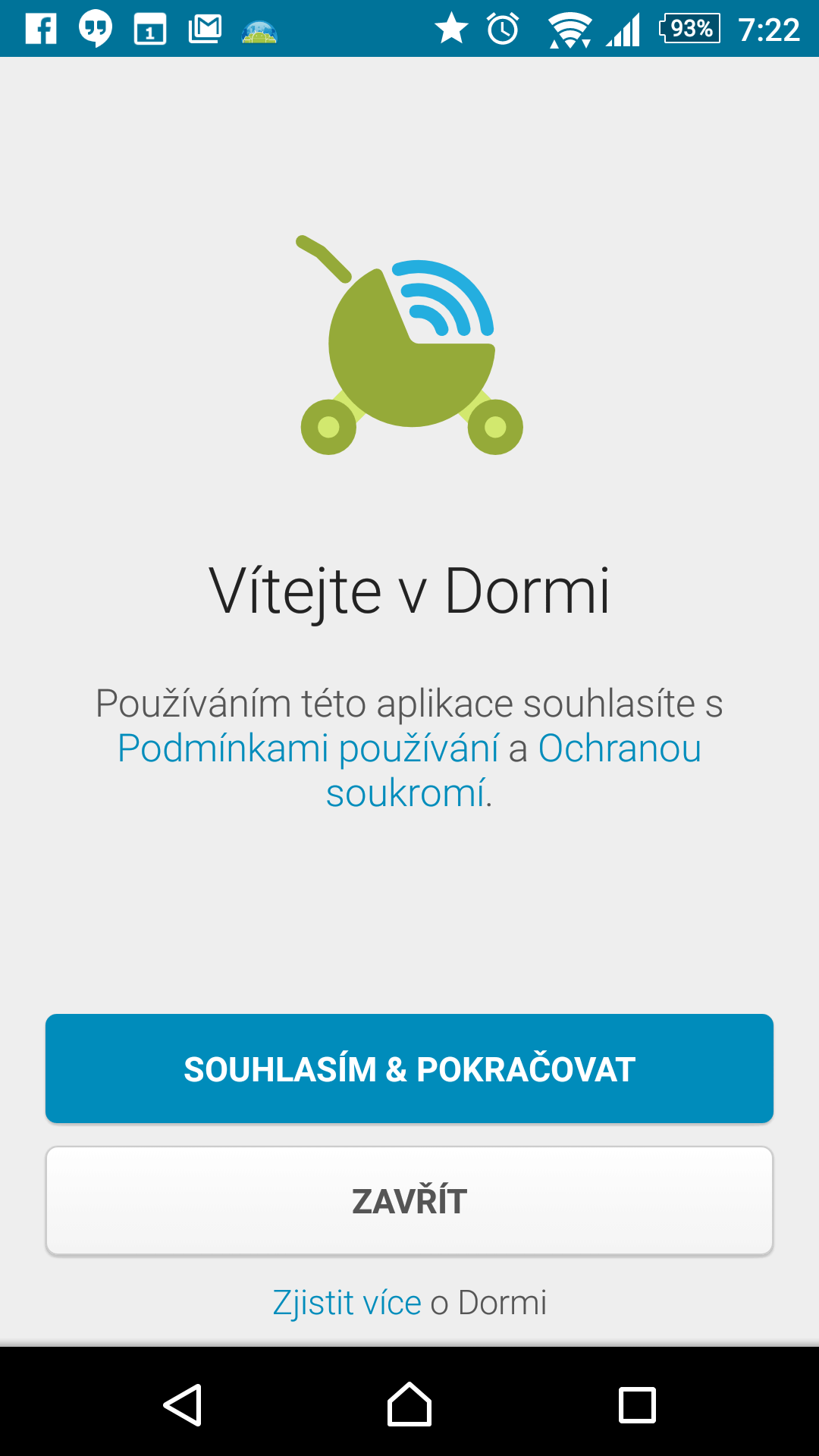The height and width of the screenshot is (1456, 819).
Task: Close the app with Zavřít
Action: click(x=409, y=1200)
